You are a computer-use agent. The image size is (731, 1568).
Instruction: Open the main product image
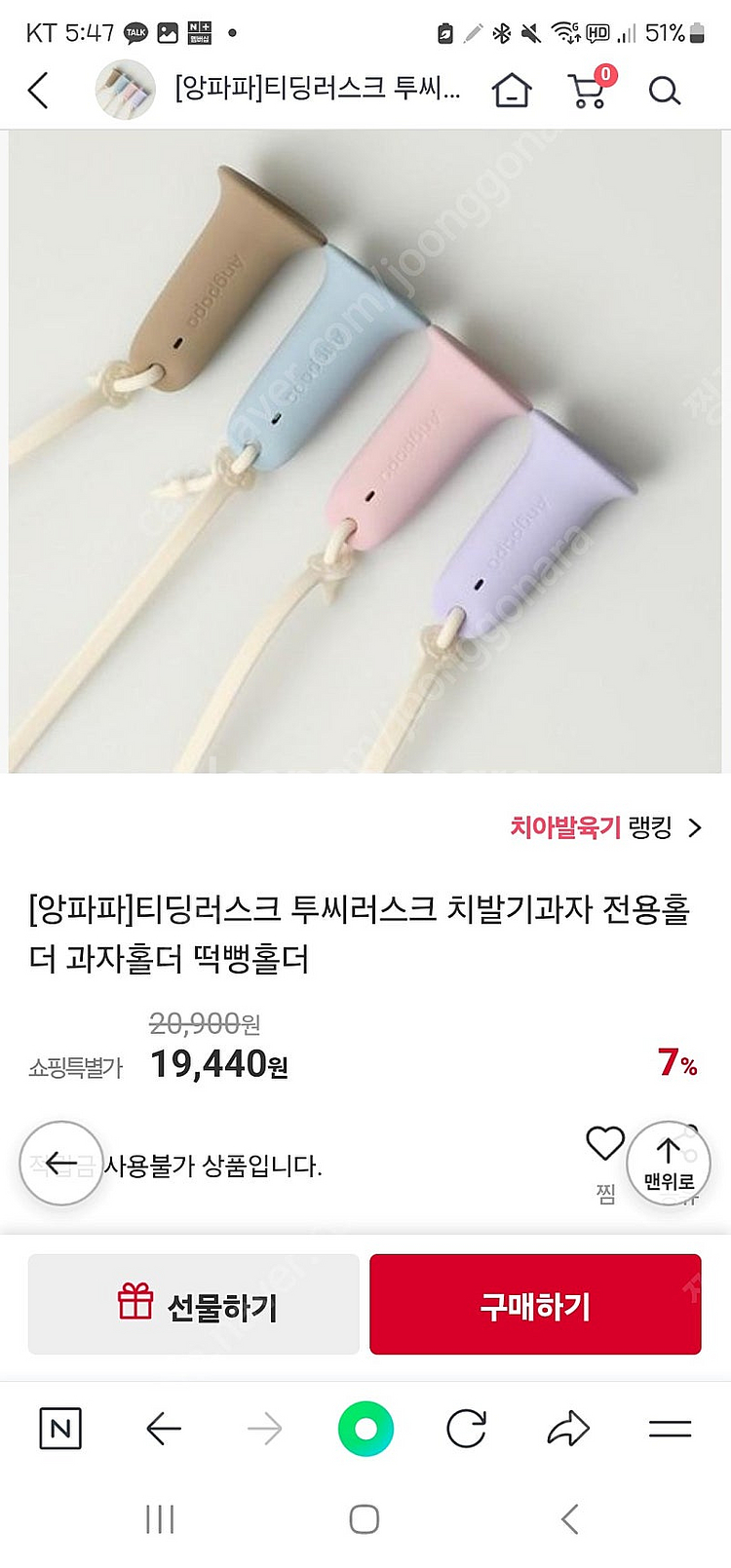pos(365,451)
